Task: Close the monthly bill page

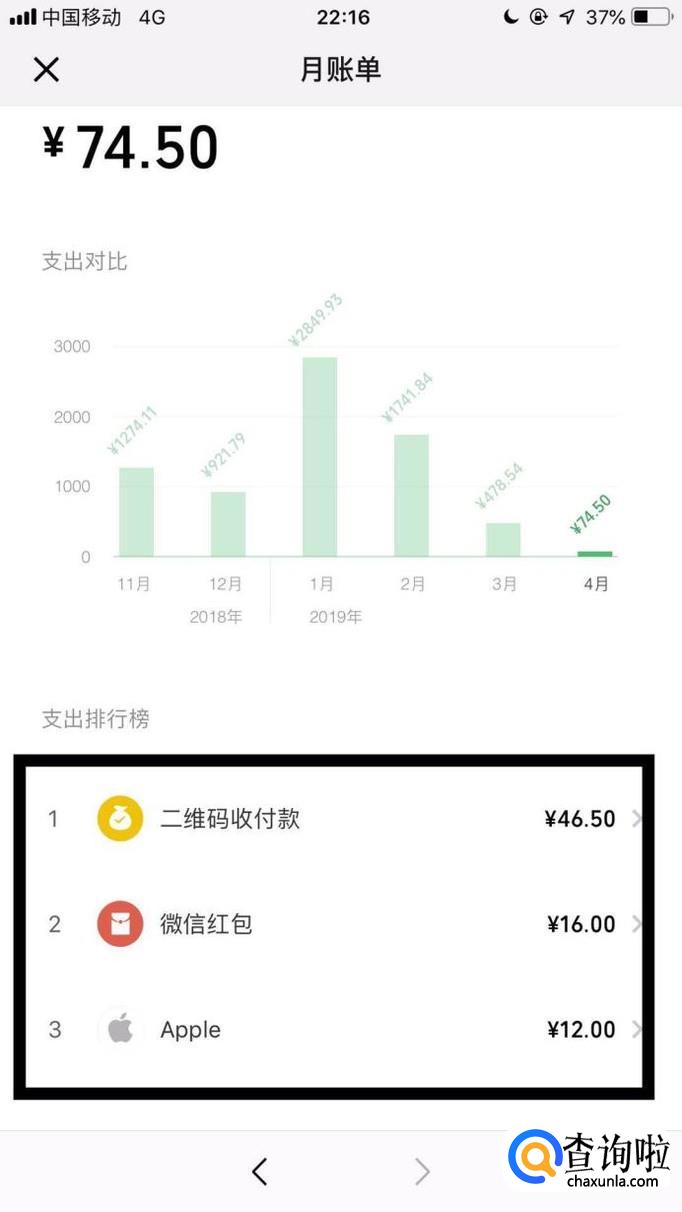Action: pos(46,69)
